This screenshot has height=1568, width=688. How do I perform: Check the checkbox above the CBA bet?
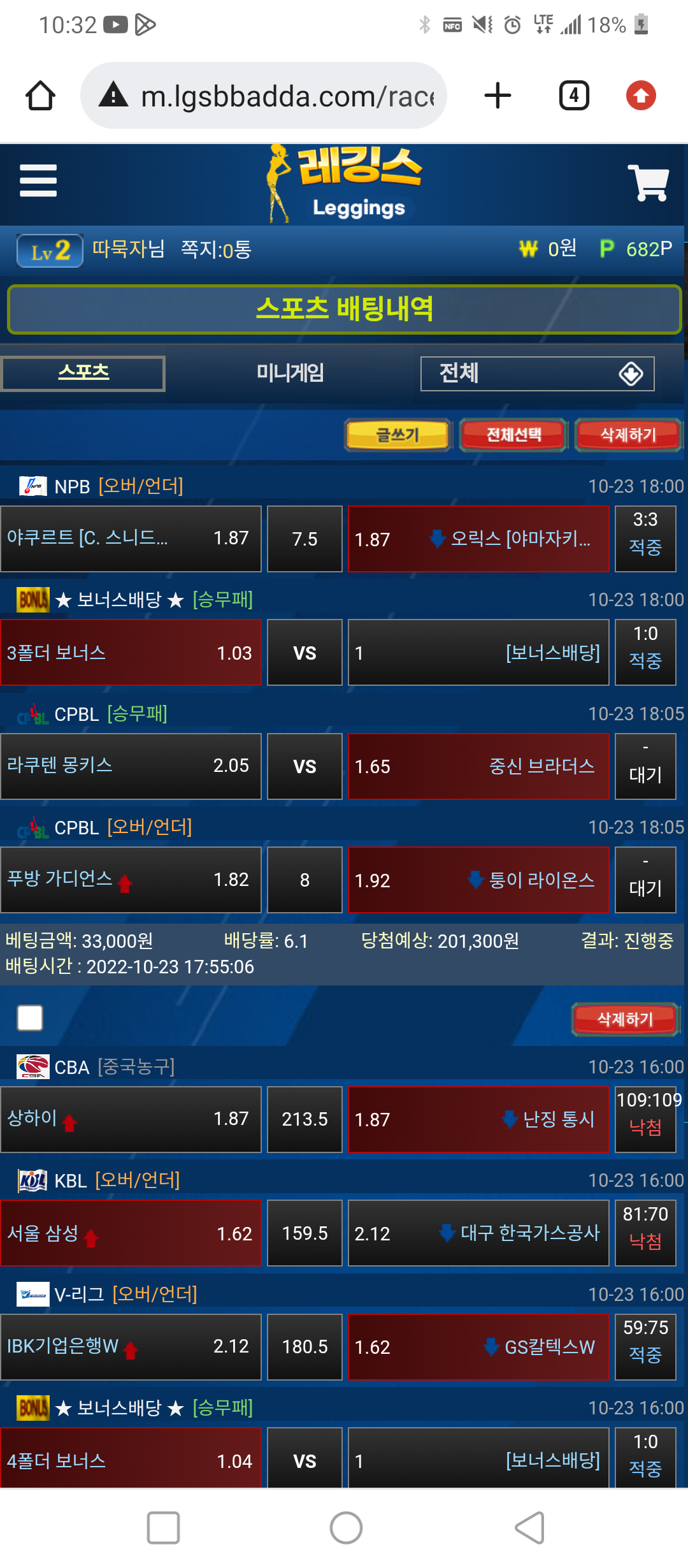[x=30, y=1018]
